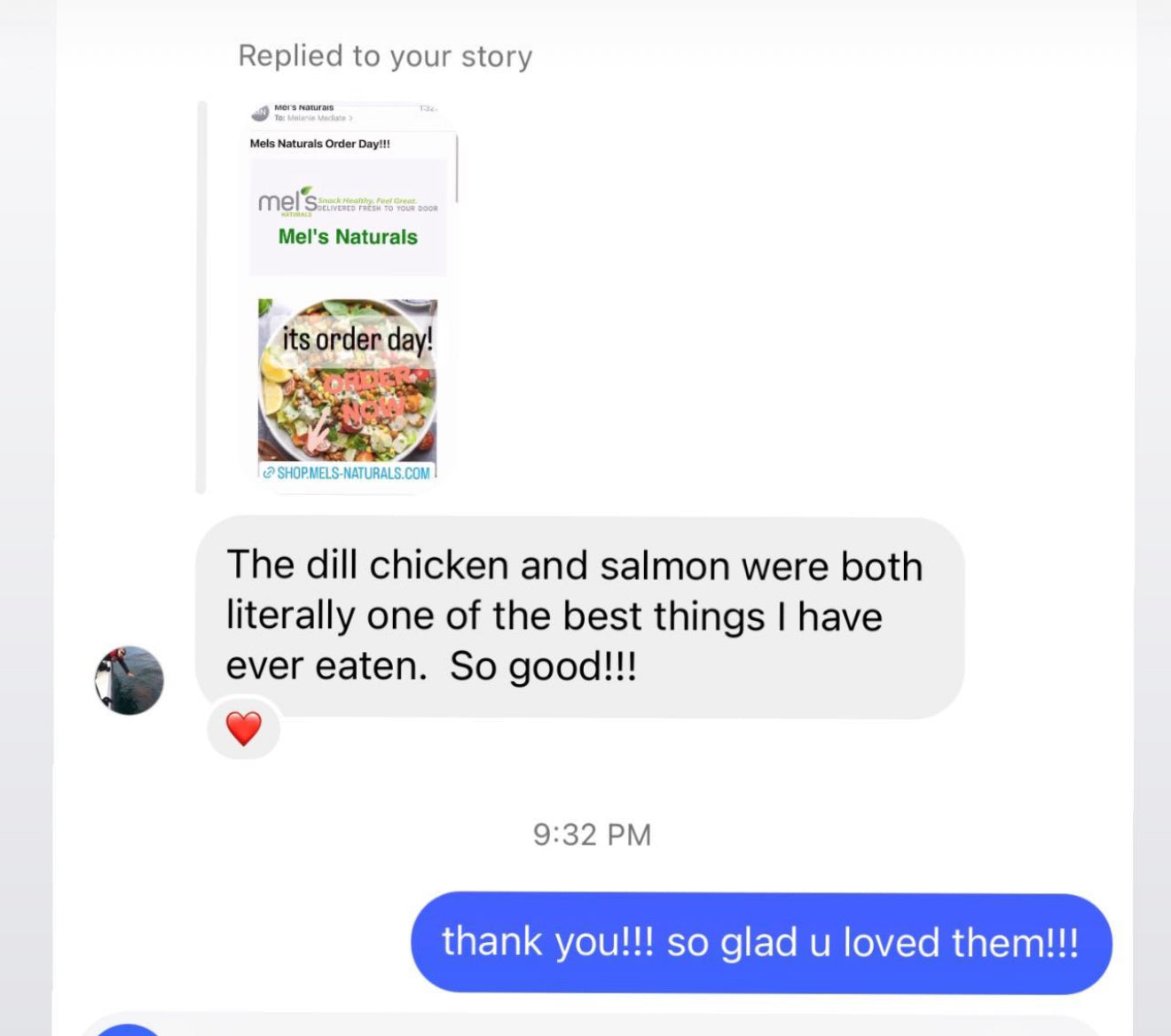Tap the heart reaction on the dill chicken message

244,728
